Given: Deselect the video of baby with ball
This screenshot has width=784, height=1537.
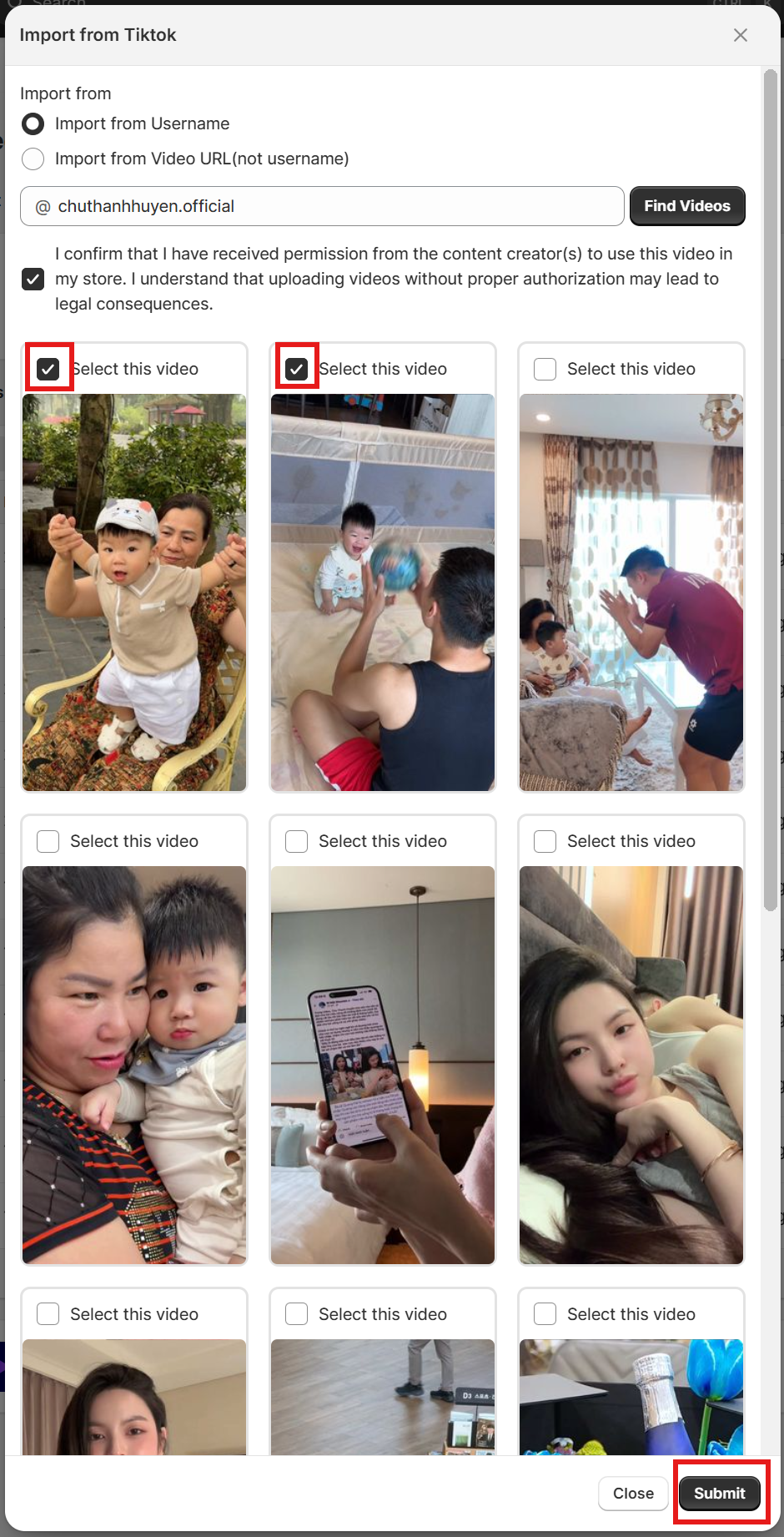Looking at the screenshot, I should [297, 369].
